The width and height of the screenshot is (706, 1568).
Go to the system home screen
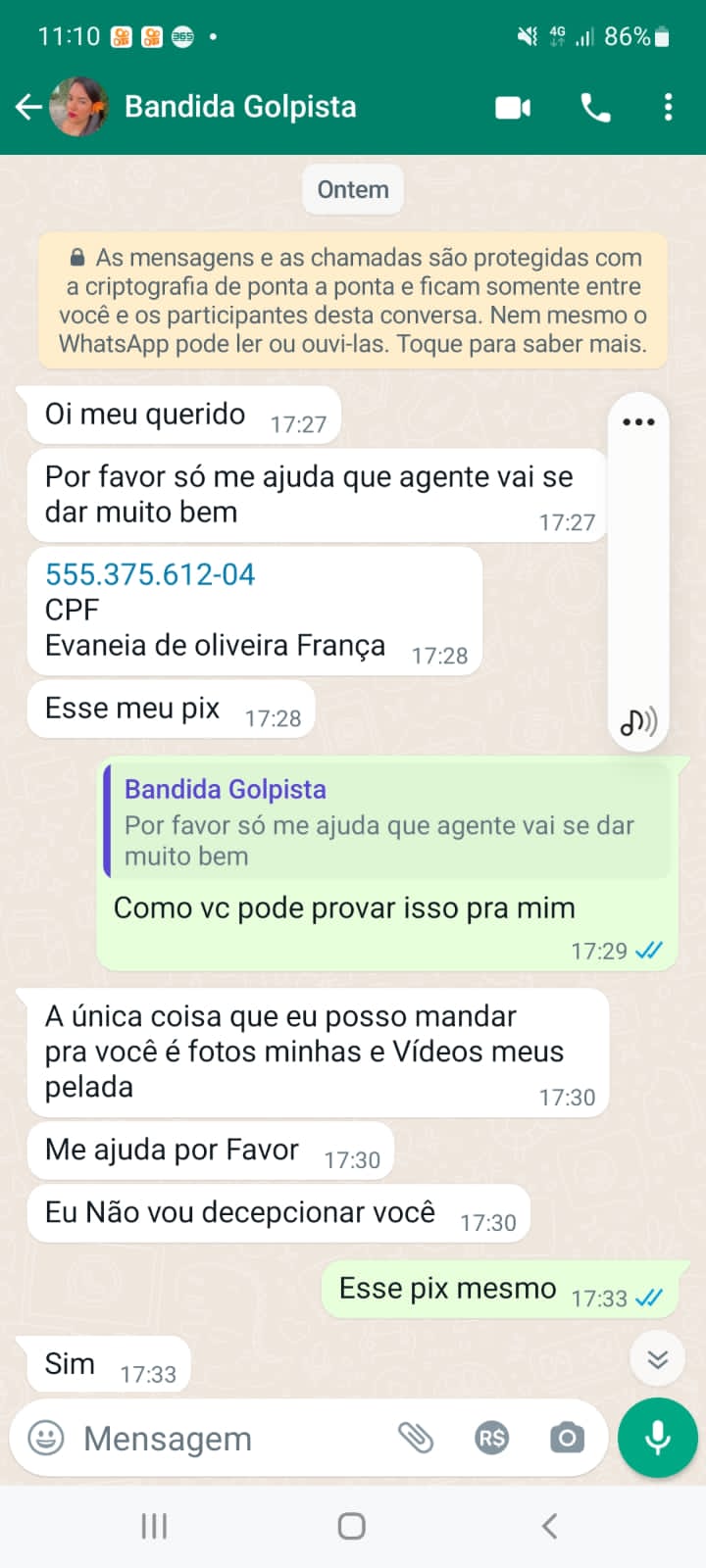[352, 1526]
